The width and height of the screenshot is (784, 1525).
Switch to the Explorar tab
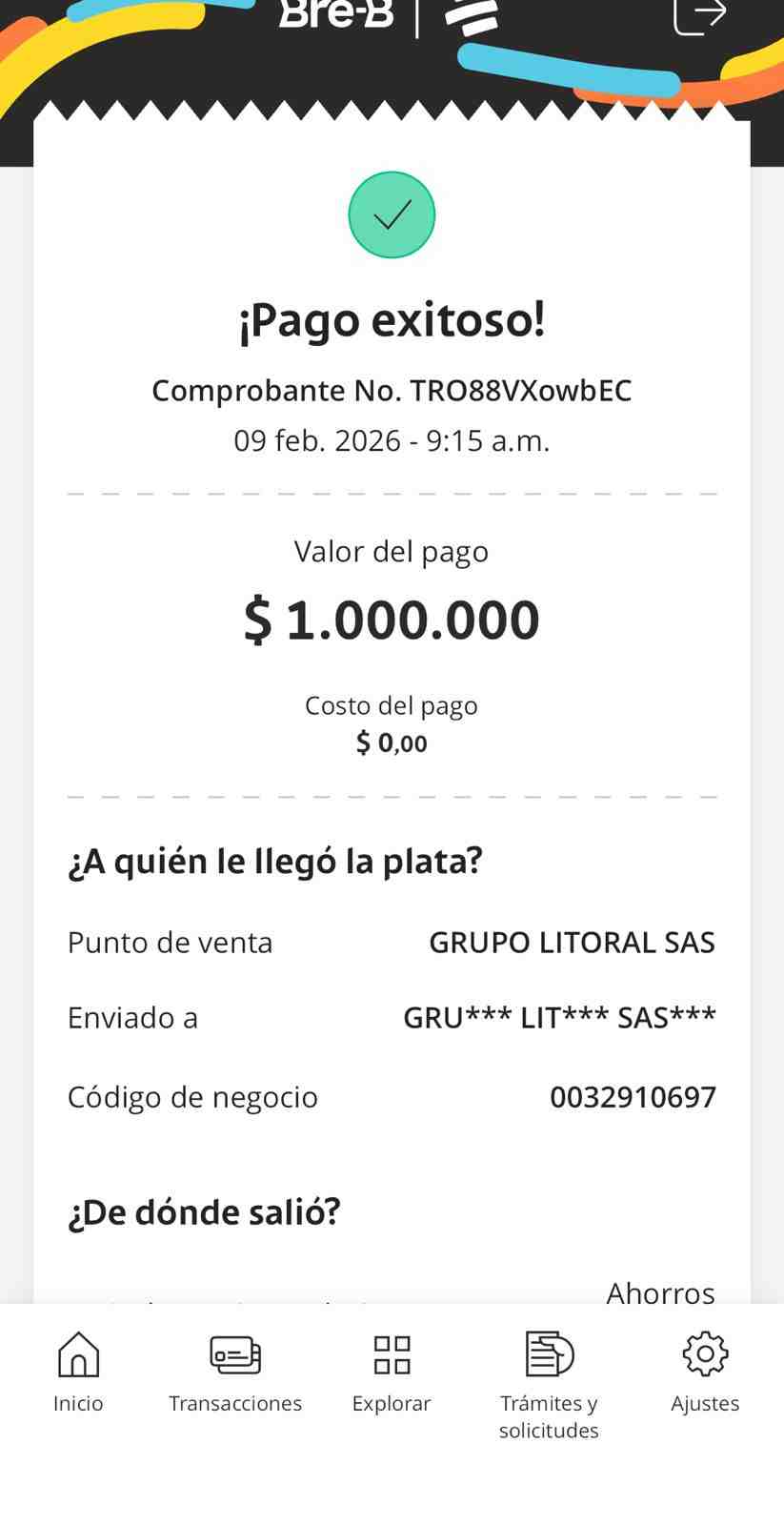tap(392, 1372)
